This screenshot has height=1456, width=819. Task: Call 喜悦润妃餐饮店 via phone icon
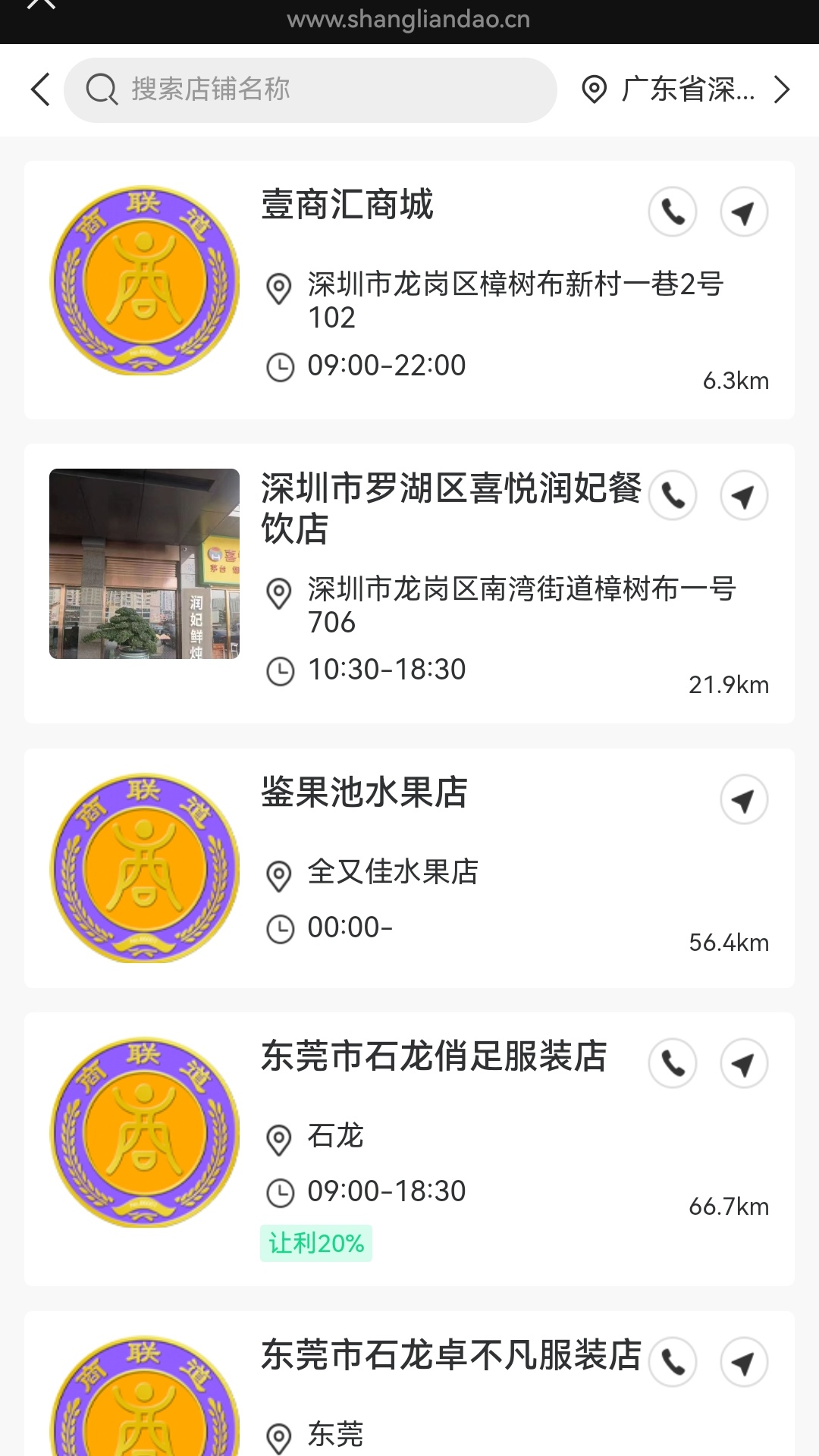click(x=672, y=496)
